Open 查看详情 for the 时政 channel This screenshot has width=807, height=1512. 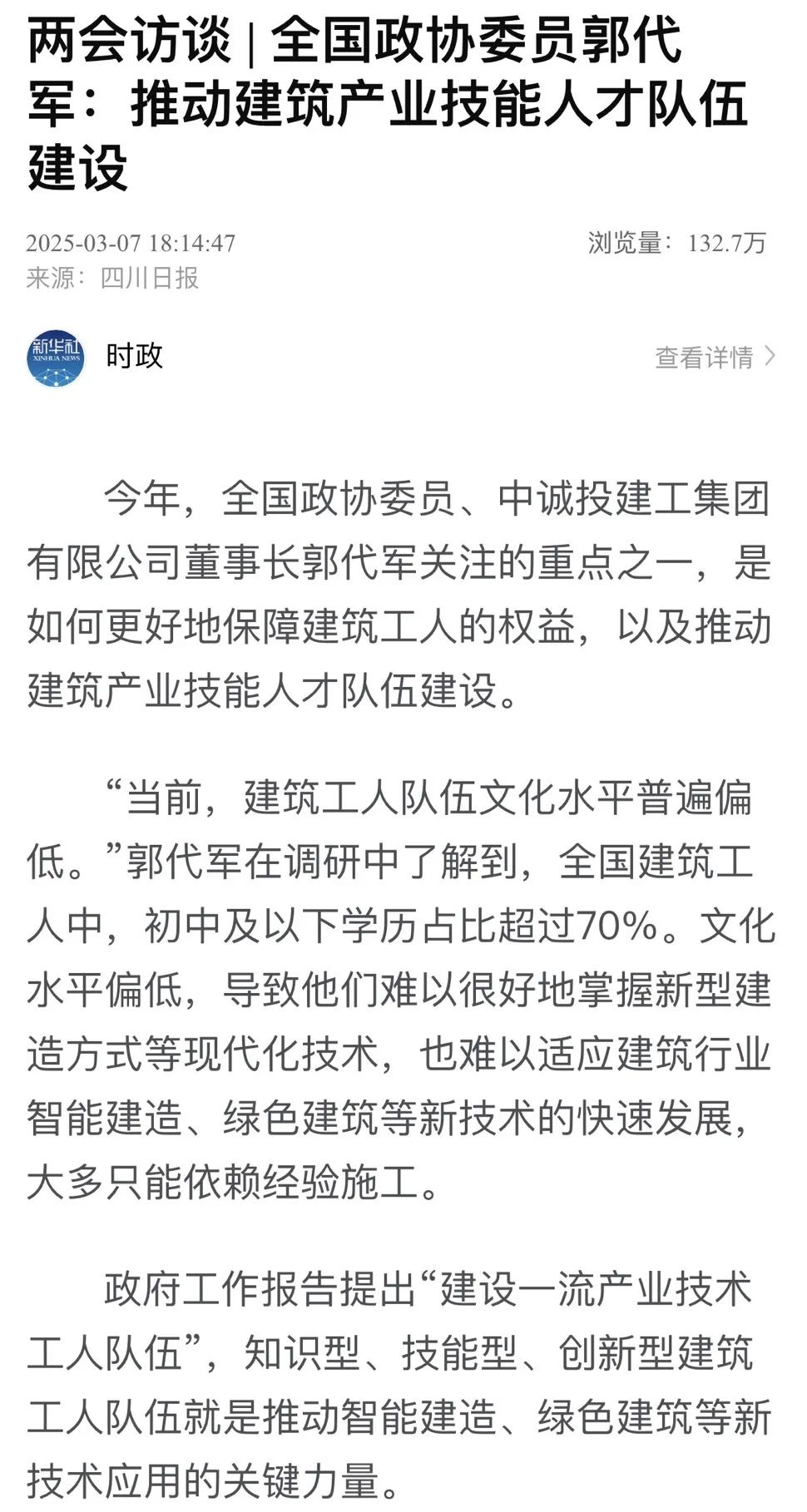(714, 357)
